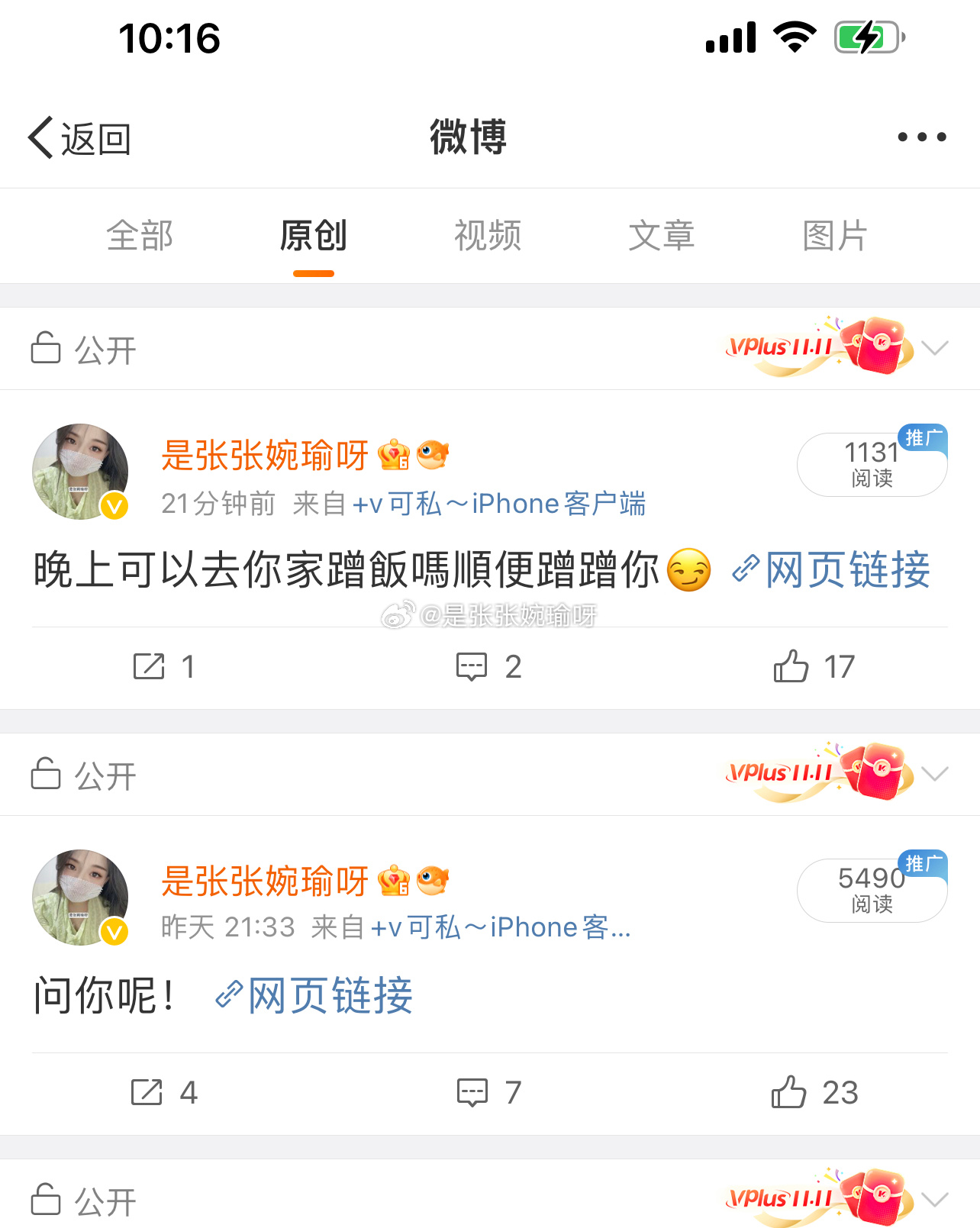Switch to the 视频 tab
The width and height of the screenshot is (980, 1228).
coord(488,235)
